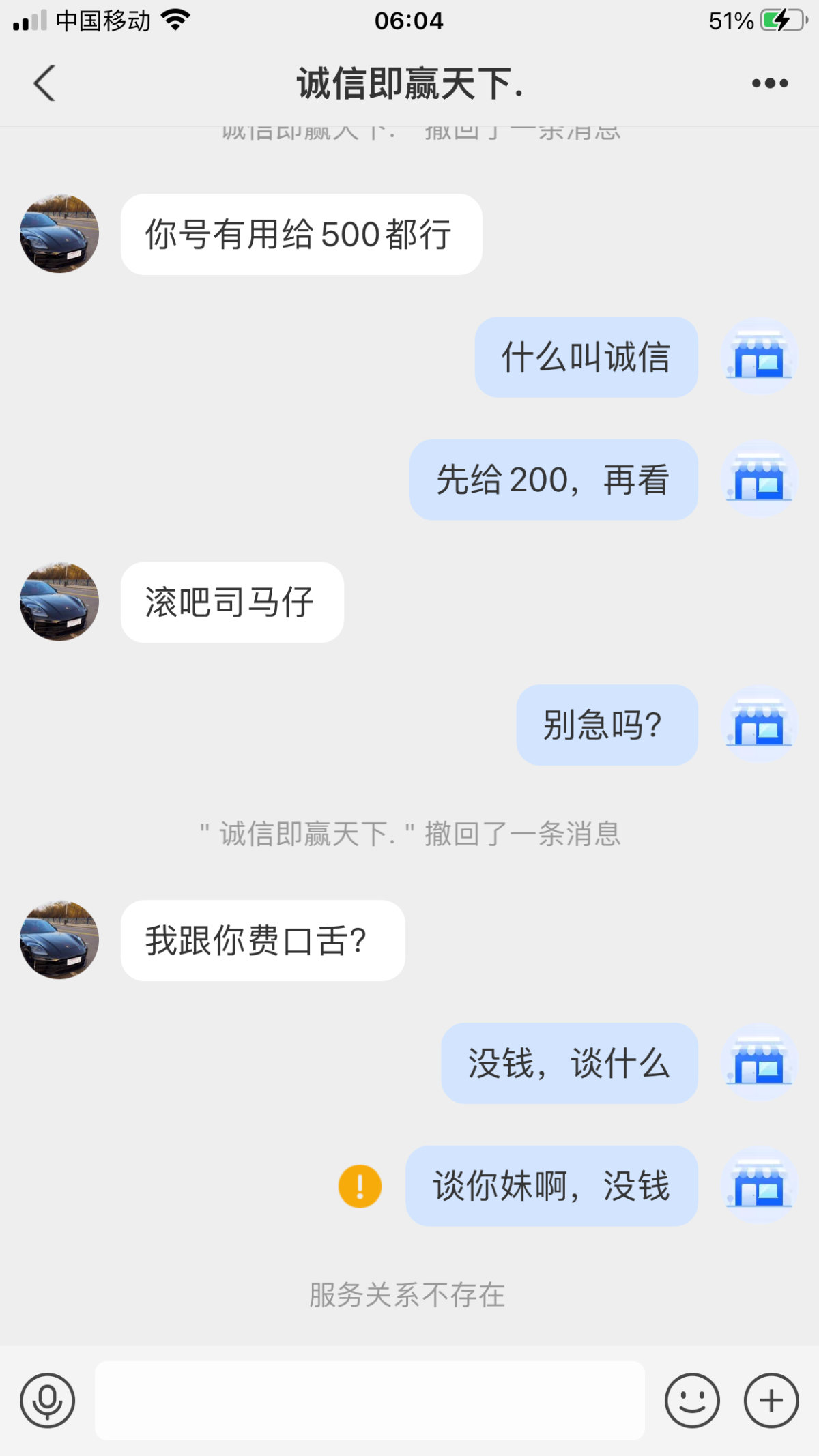
Task: Tap the warning icon on the failed message
Action: tap(359, 1186)
